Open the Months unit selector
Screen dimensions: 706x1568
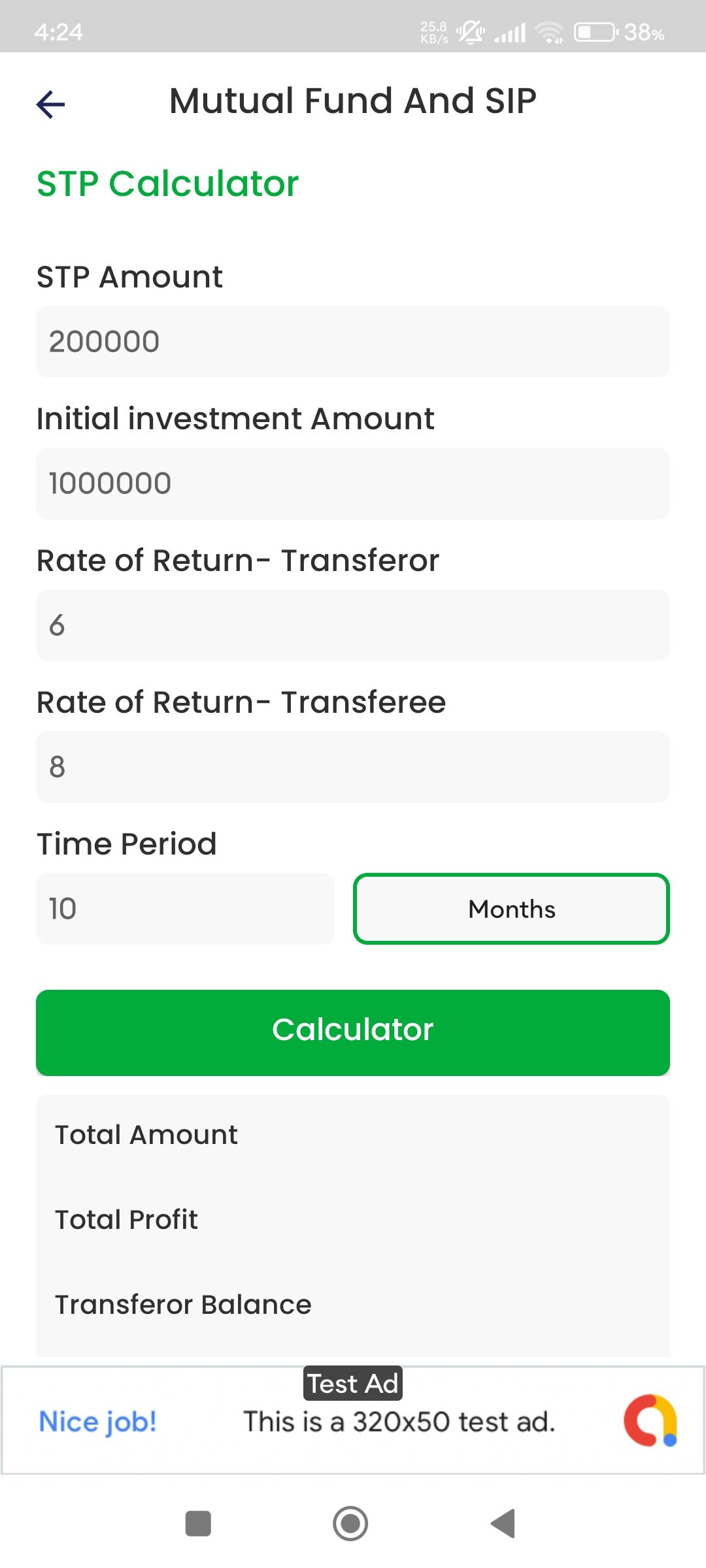coord(511,909)
